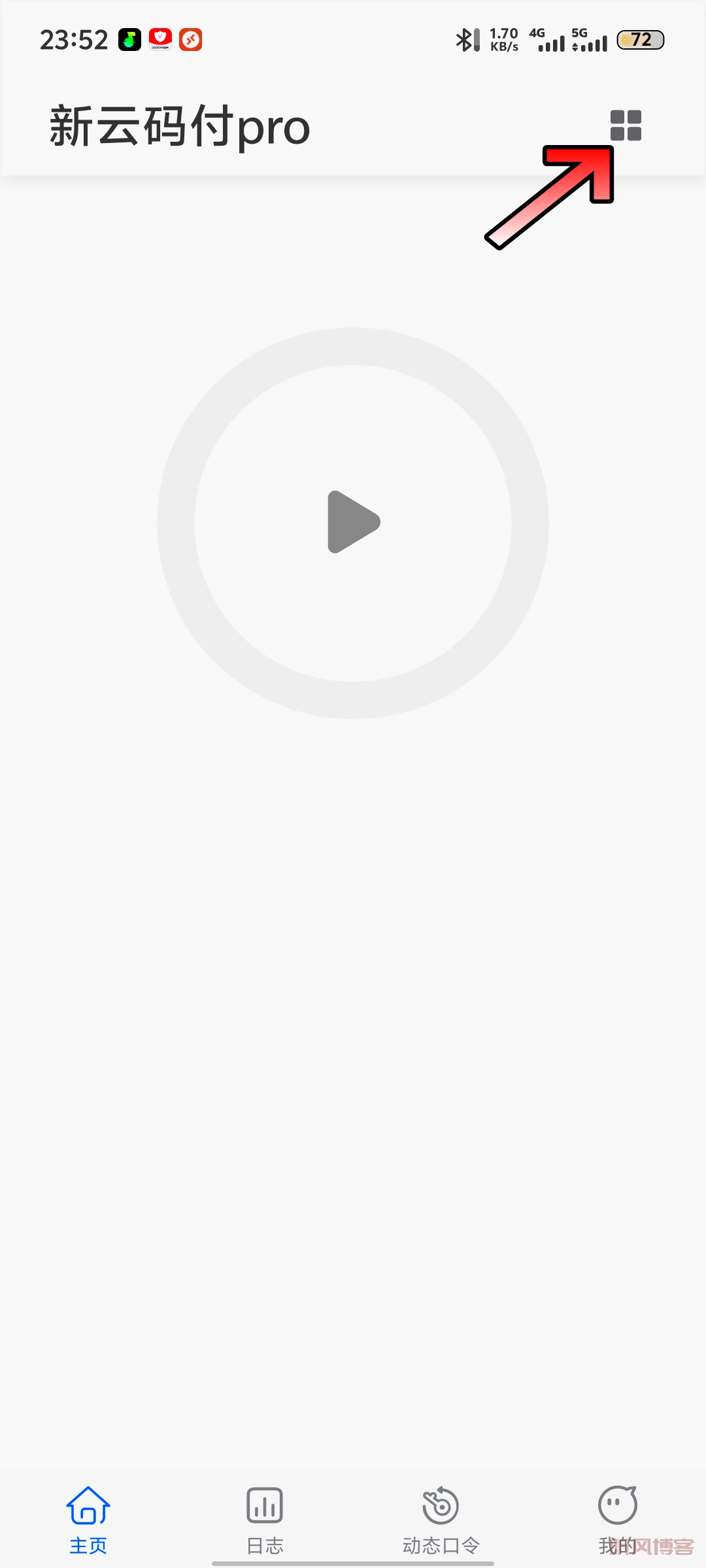Switch to the 主页 tab

(88, 1520)
